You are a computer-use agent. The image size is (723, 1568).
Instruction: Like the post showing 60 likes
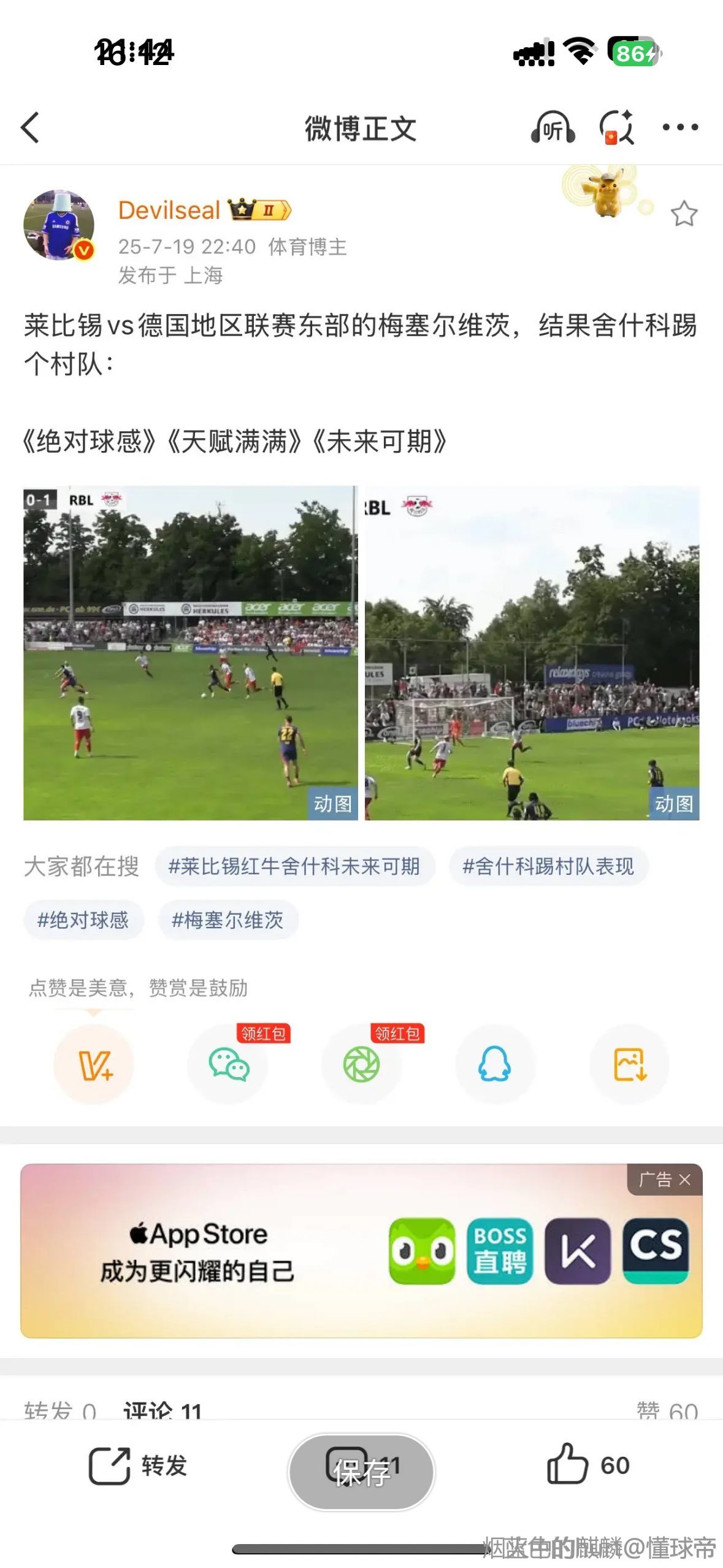[x=587, y=1465]
